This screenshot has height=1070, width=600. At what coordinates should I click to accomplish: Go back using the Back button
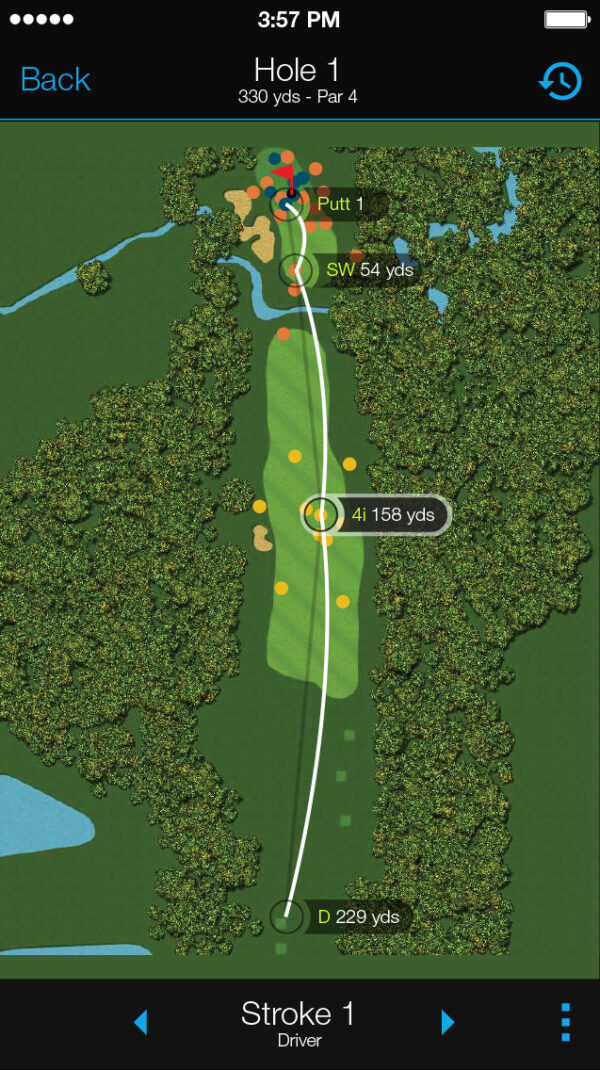point(55,80)
